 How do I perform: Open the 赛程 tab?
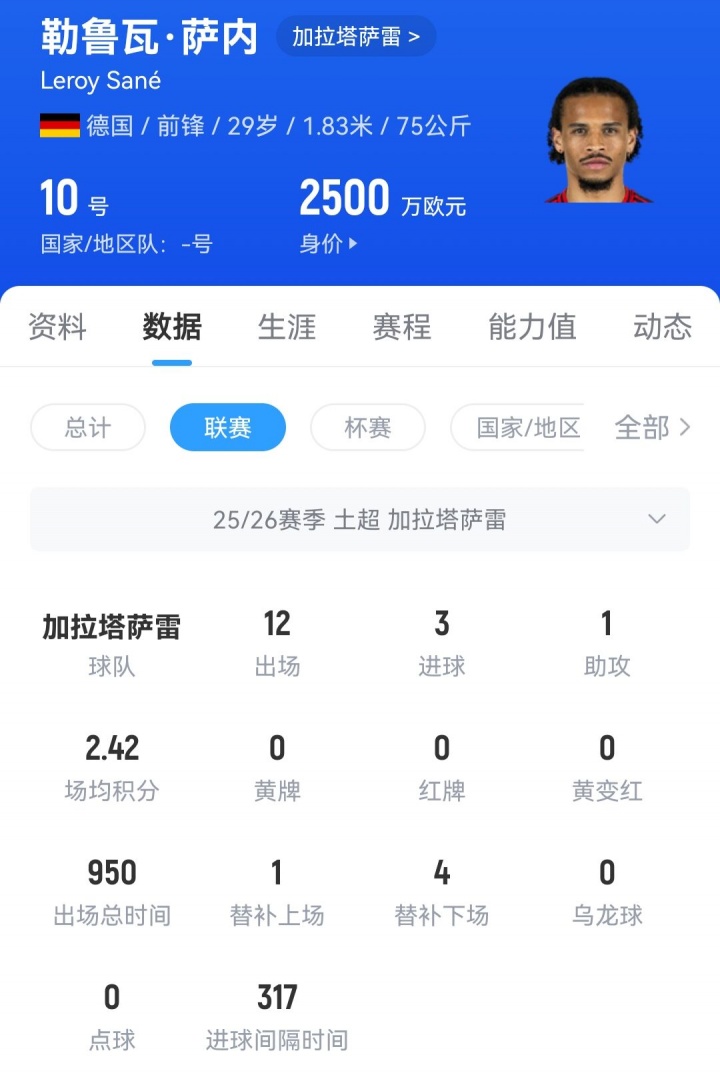pyautogui.click(x=402, y=327)
